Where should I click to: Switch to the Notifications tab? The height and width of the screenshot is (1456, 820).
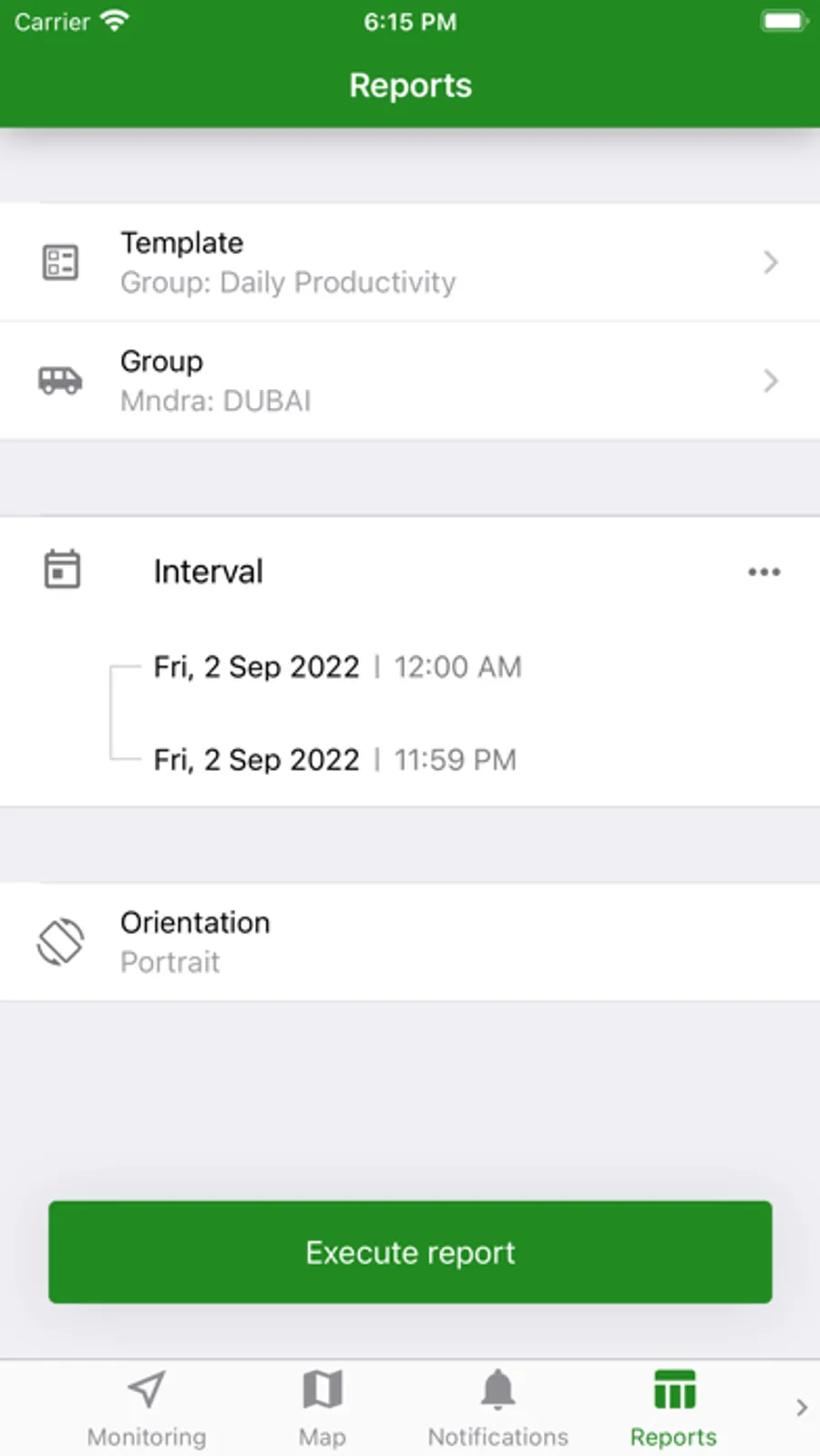click(497, 1408)
